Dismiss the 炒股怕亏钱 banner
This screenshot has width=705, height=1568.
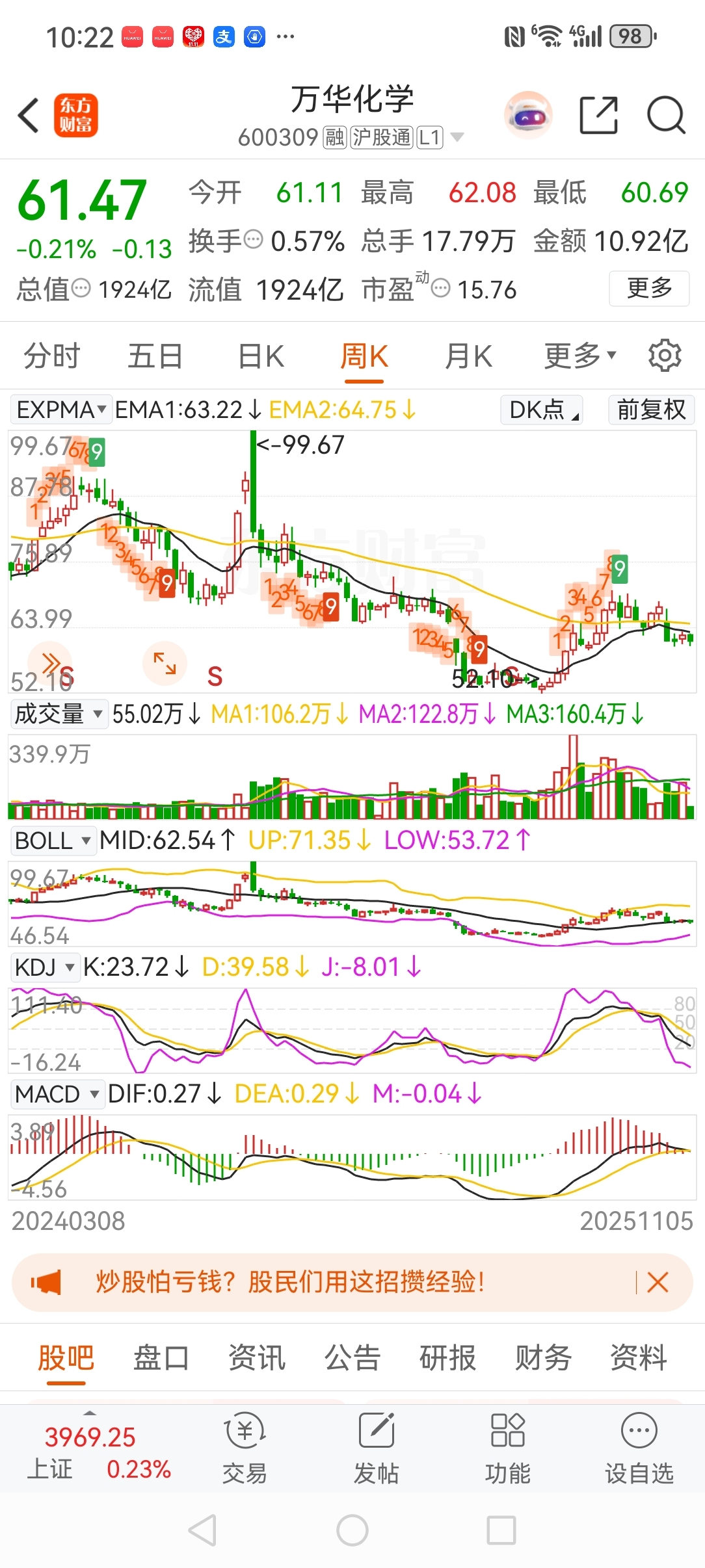point(658,1283)
